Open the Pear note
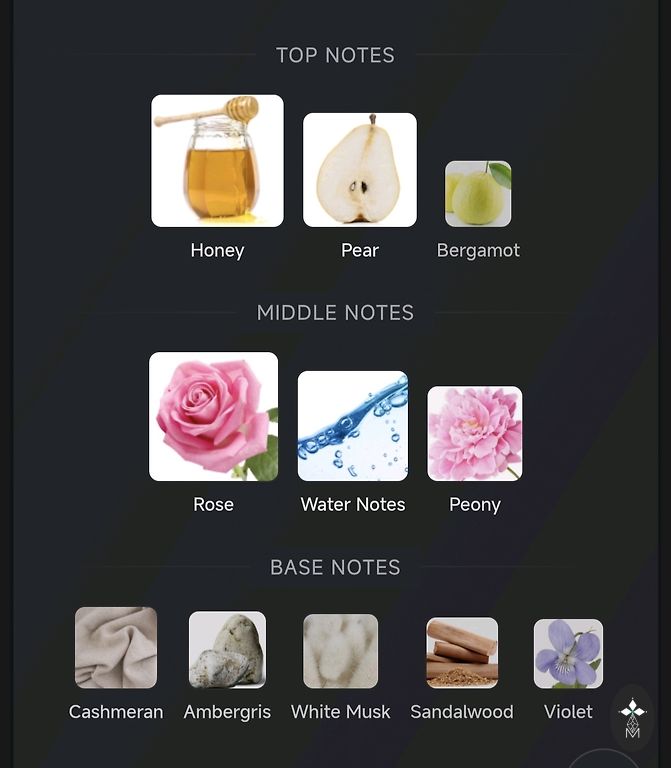671x768 pixels. pos(360,170)
